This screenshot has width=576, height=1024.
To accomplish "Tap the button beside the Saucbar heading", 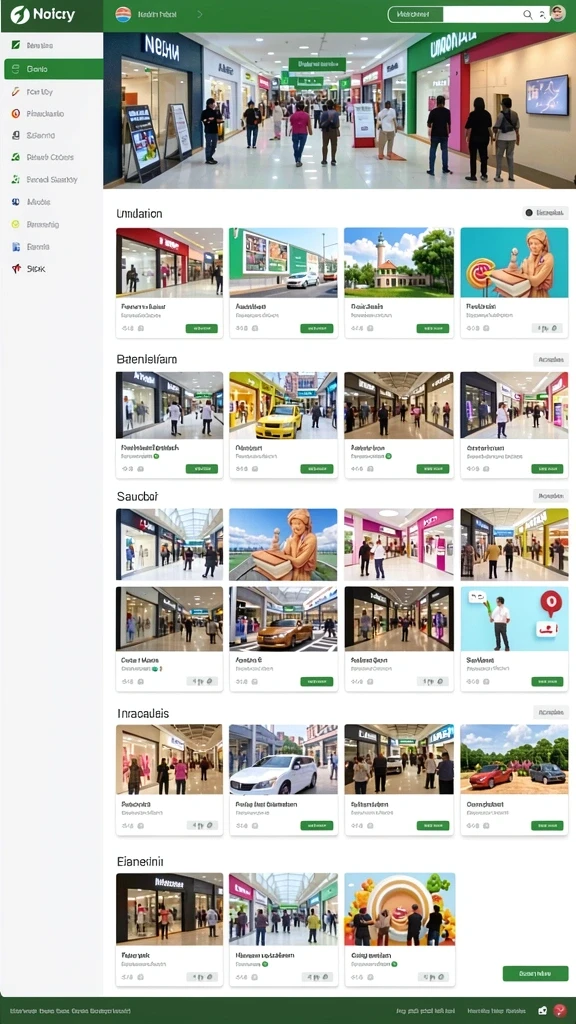I will coord(551,496).
